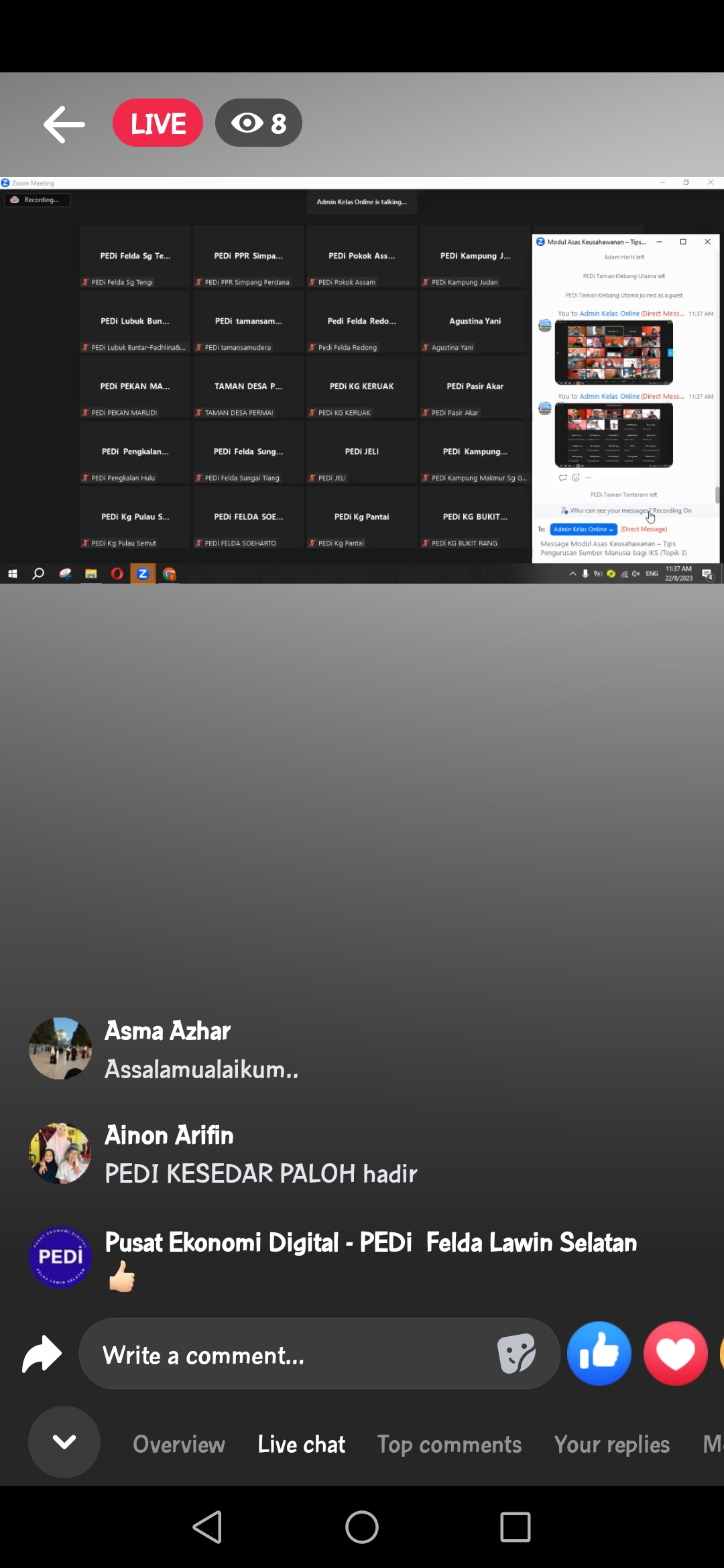Collapse the chat using the down chevron
724x1568 pixels.
coord(64,1441)
